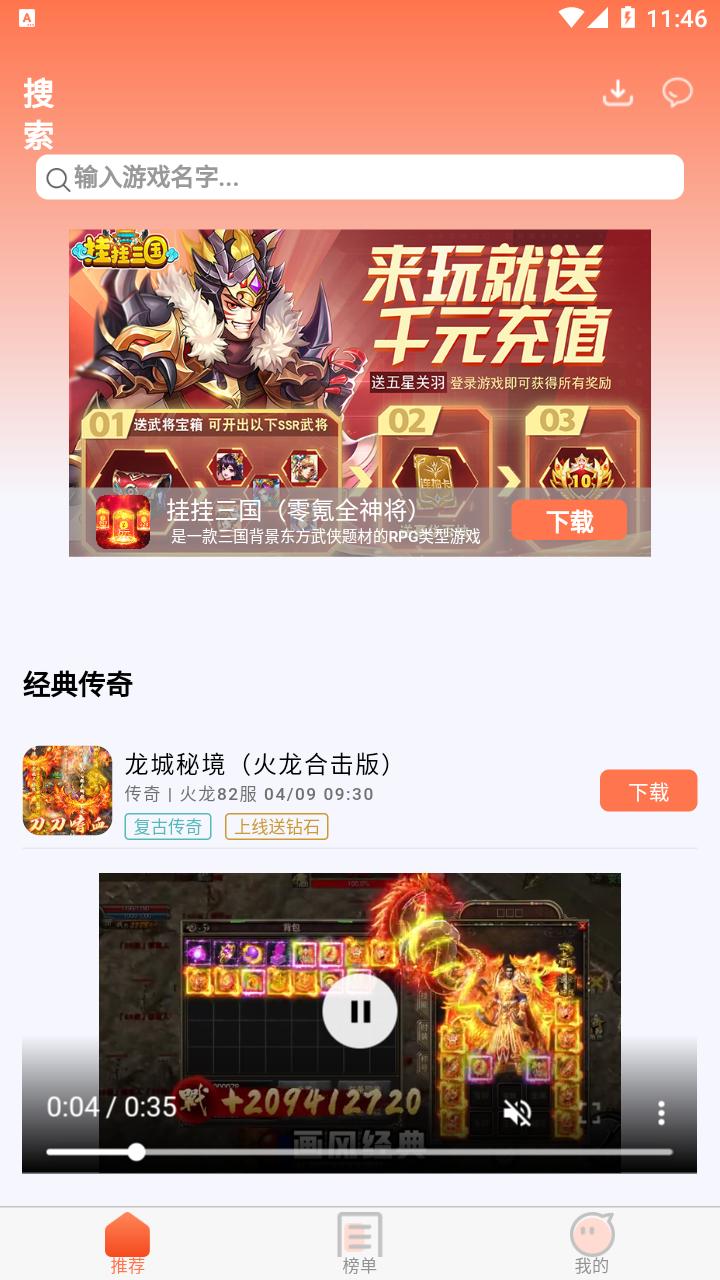Image resolution: width=720 pixels, height=1280 pixels.
Task: Open the downloads icon in the header
Action: 618,93
